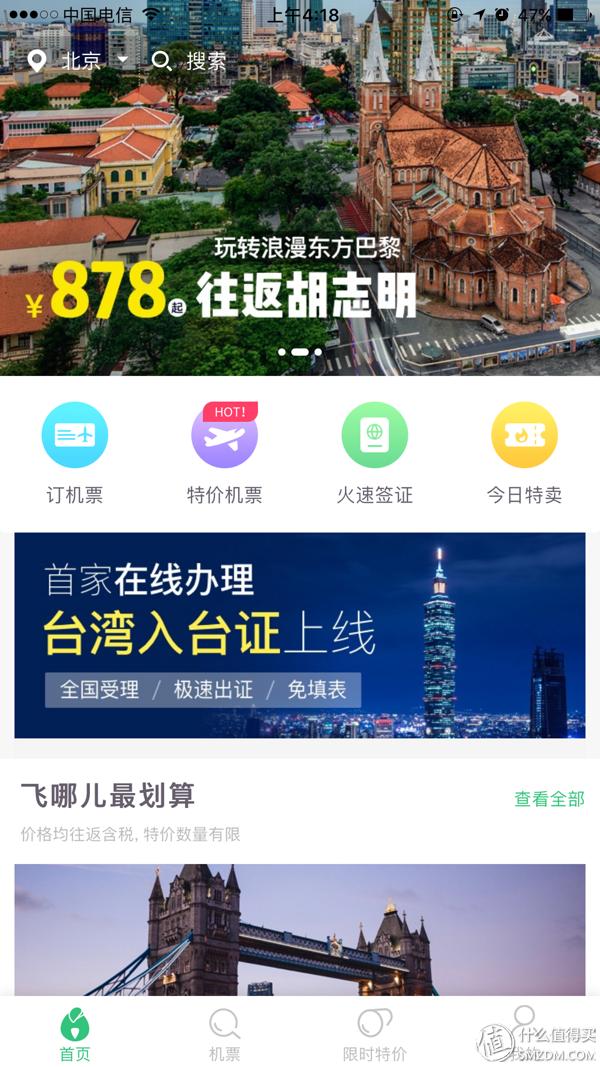Screen dimensions: 600x1067
Task: Switch to the 限时特价 tab
Action: click(375, 1033)
